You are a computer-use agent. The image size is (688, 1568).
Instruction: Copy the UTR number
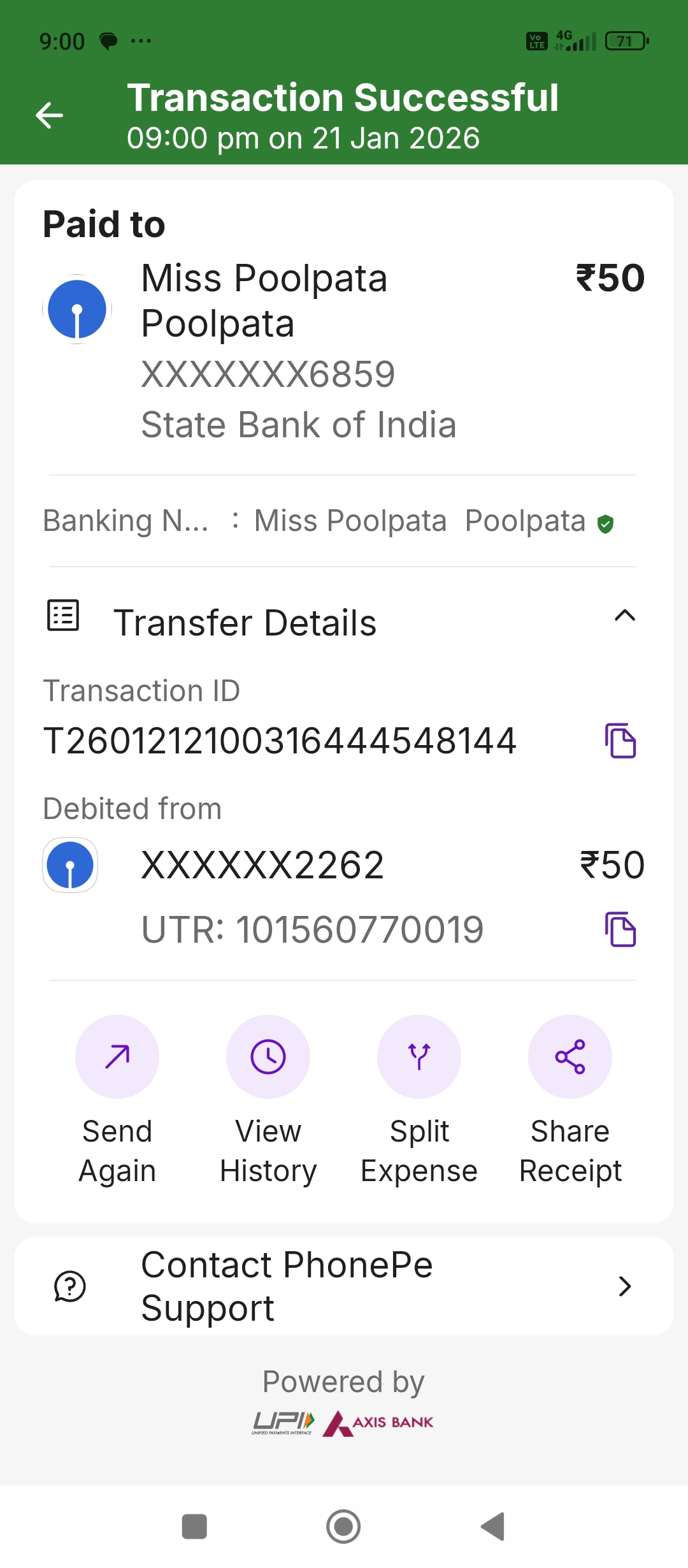click(620, 929)
